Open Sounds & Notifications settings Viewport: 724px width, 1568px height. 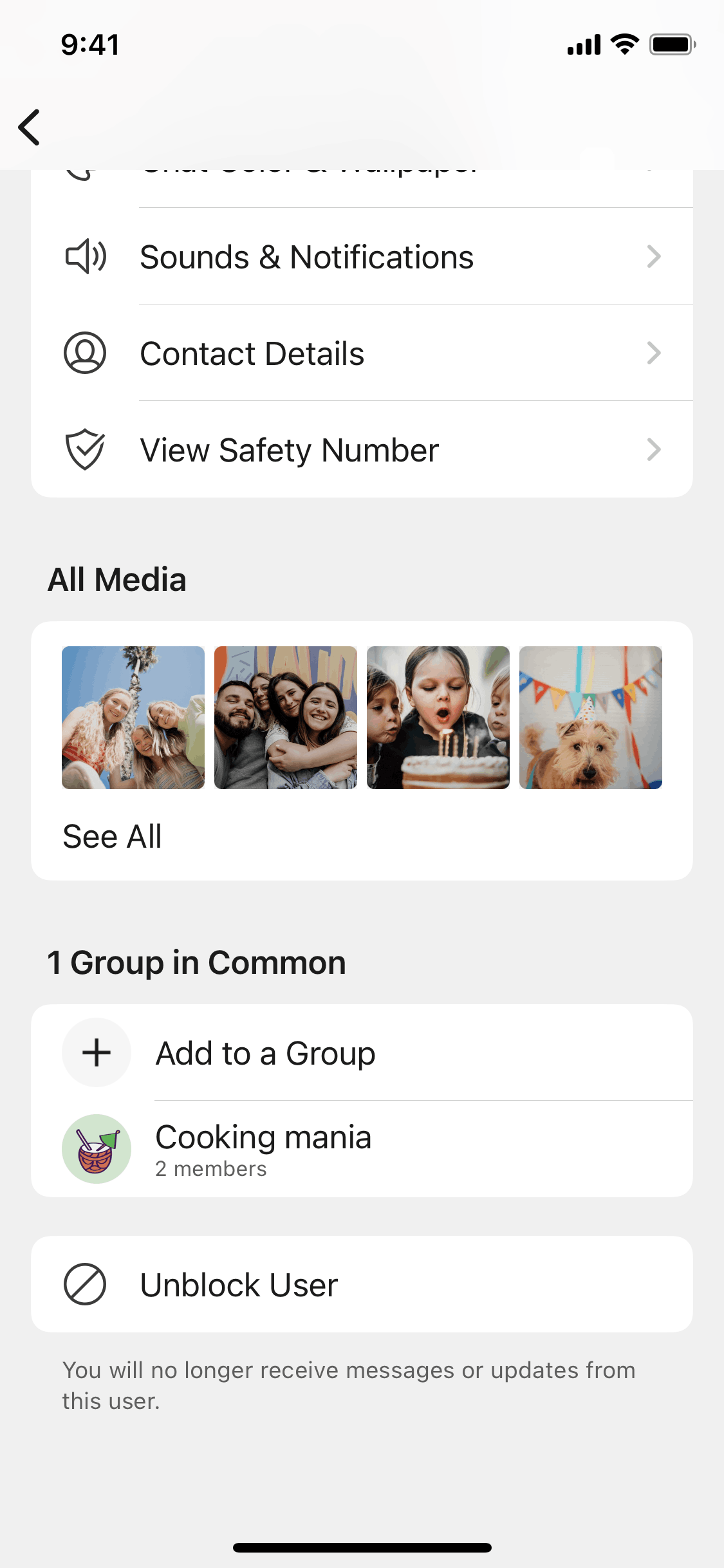click(x=362, y=257)
